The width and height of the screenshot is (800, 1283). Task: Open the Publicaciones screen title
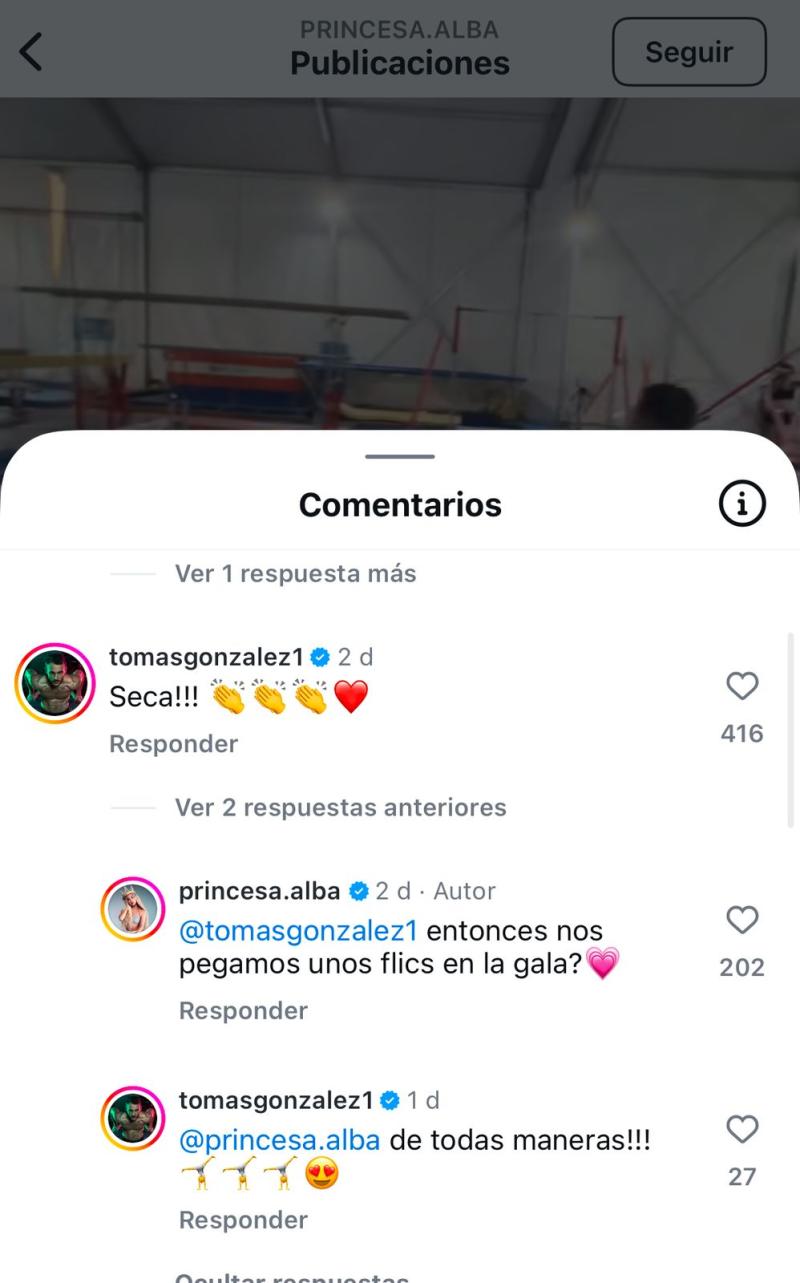pyautogui.click(x=399, y=62)
